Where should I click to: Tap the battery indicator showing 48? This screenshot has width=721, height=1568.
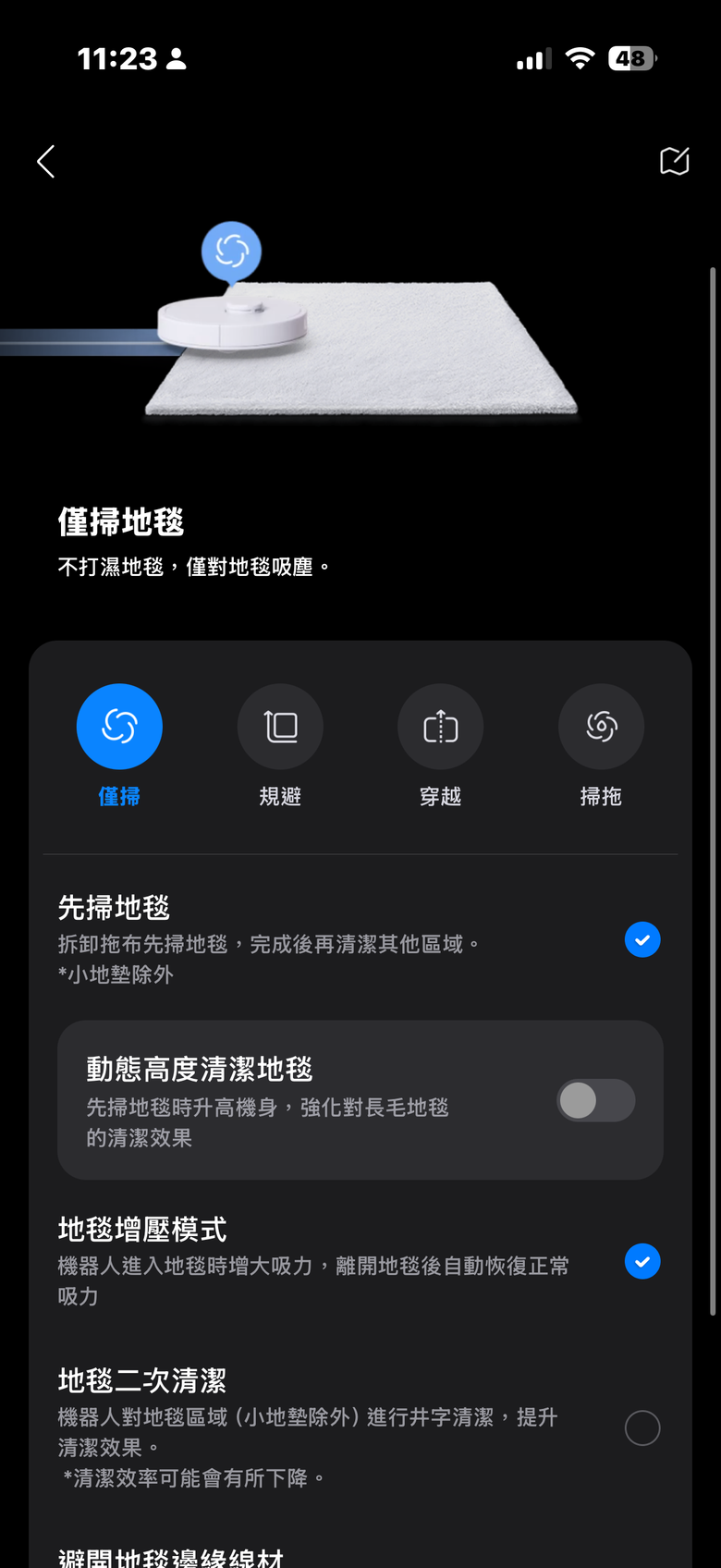[631, 58]
